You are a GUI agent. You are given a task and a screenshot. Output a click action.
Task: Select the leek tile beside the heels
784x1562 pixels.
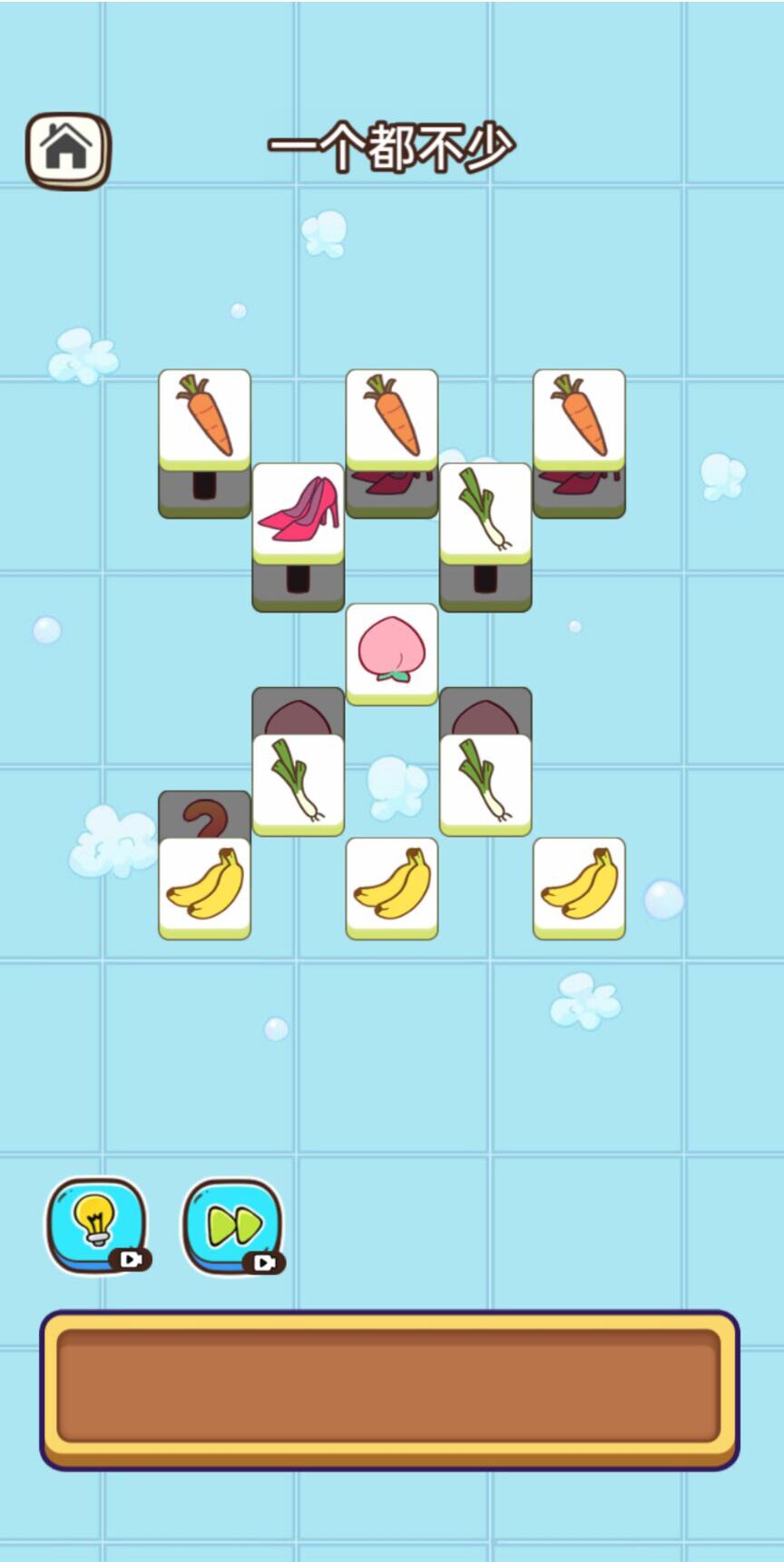[x=485, y=511]
